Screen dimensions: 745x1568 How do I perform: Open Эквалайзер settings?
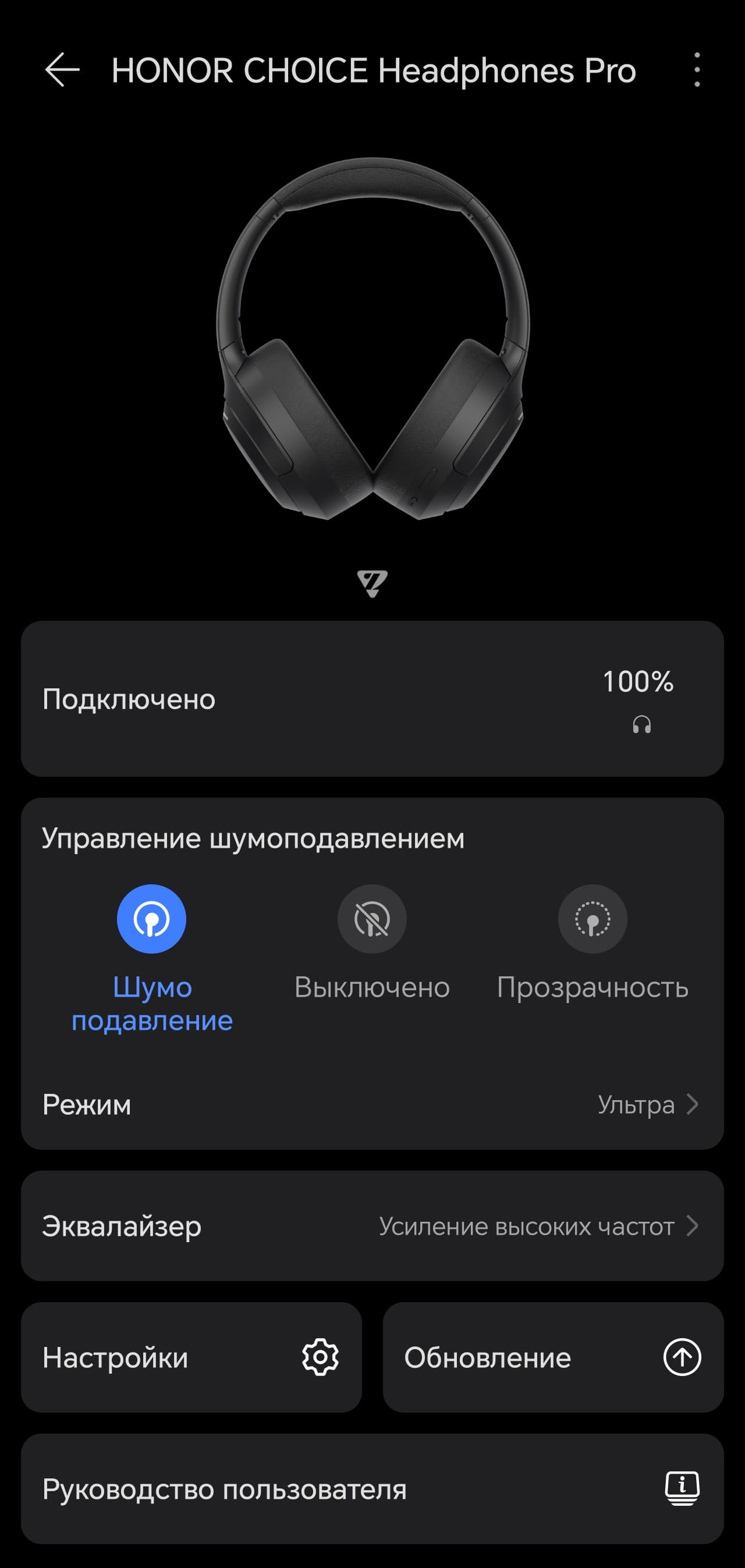(x=372, y=1226)
